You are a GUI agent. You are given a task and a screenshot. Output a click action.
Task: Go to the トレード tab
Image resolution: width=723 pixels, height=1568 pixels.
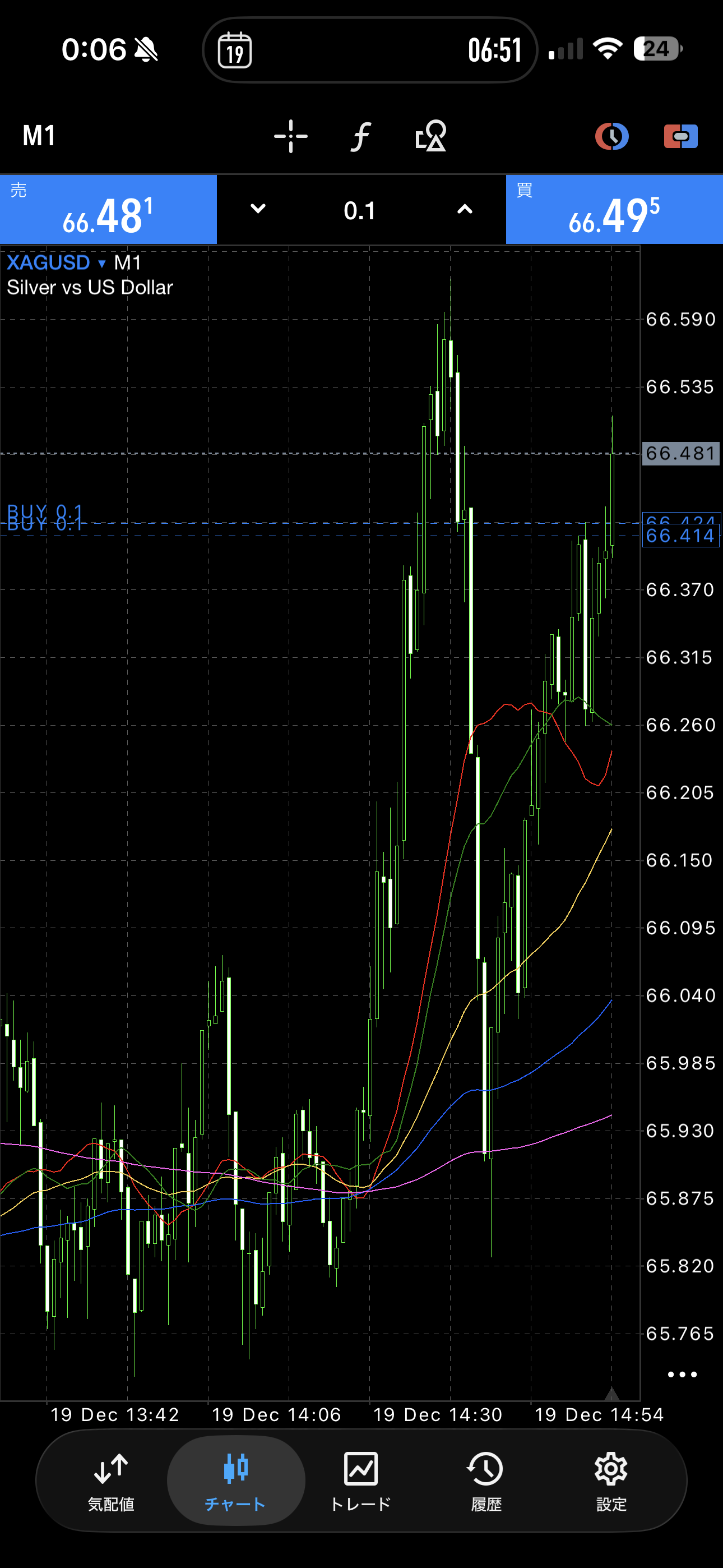[x=360, y=1481]
